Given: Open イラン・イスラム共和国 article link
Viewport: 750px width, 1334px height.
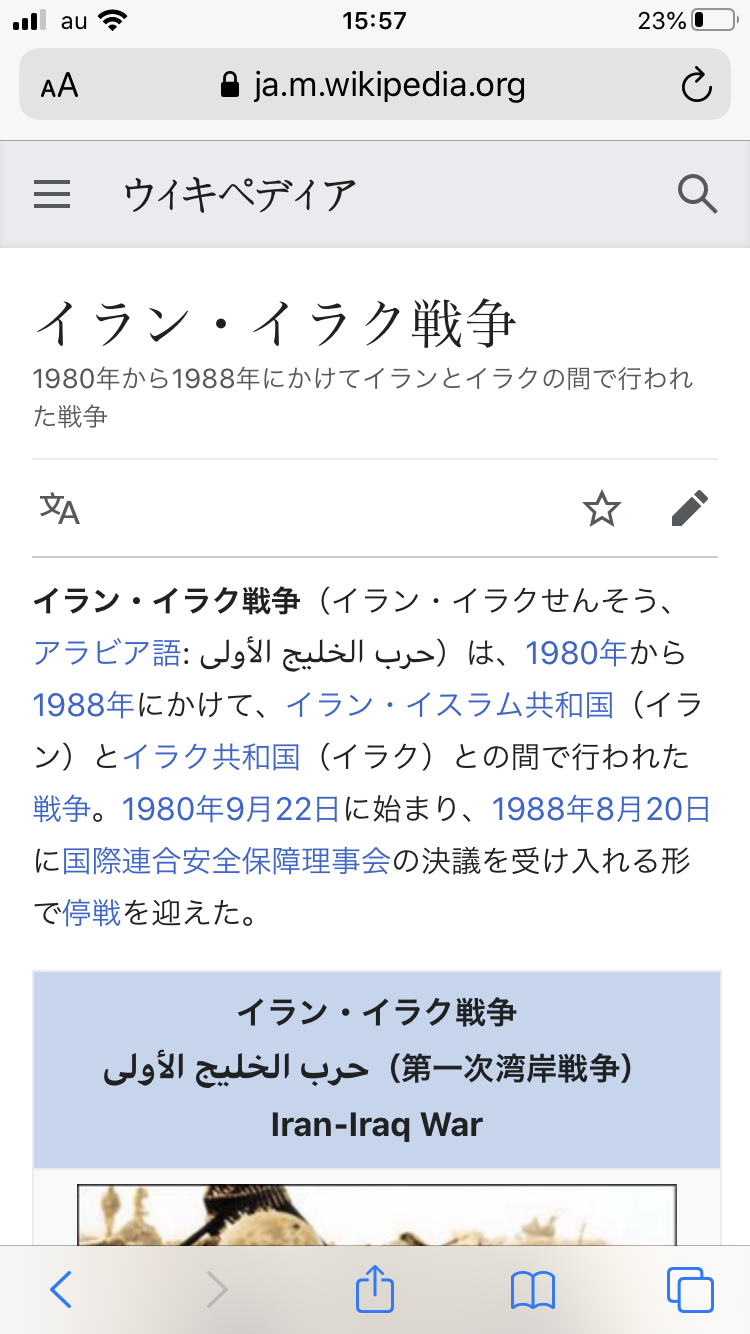Looking at the screenshot, I should coord(449,705).
